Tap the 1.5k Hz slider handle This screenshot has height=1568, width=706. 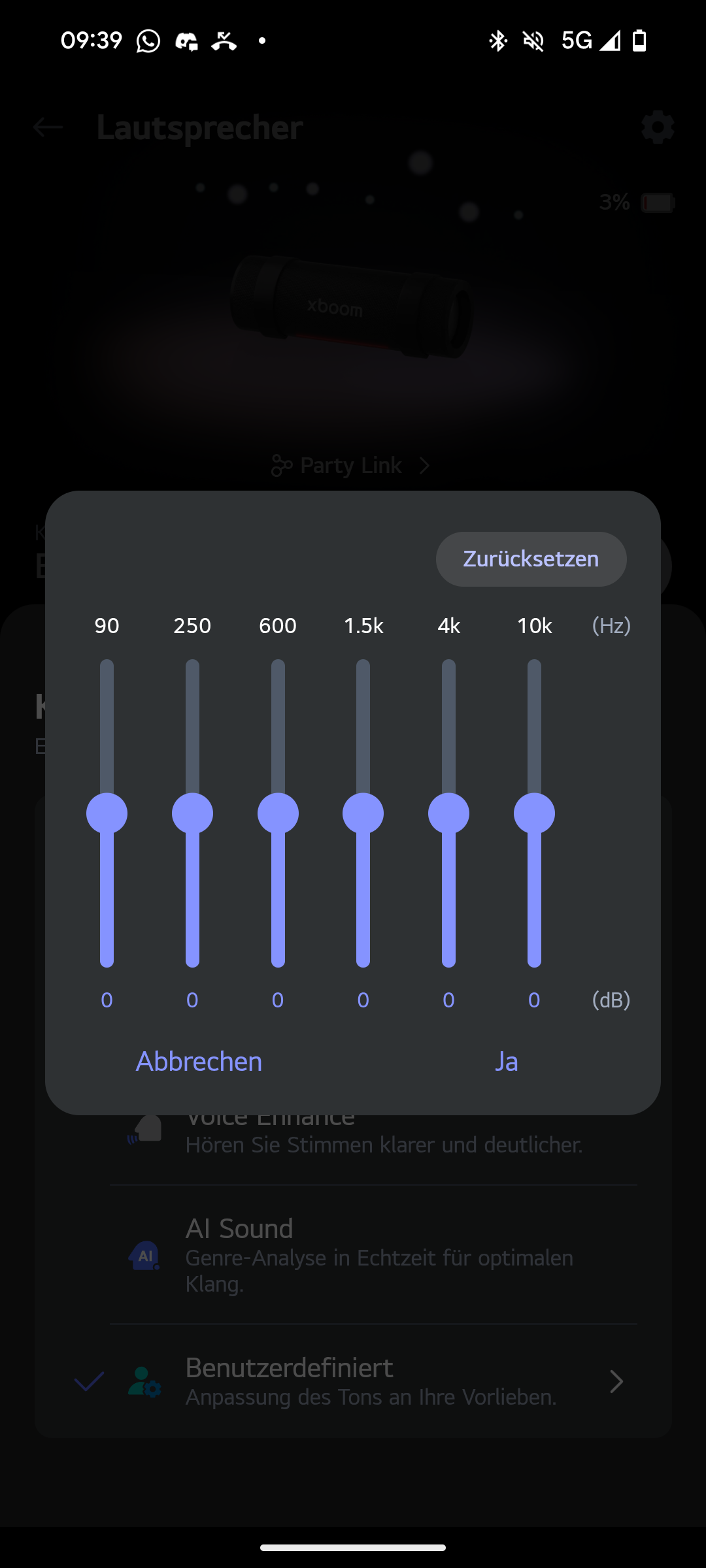click(363, 813)
